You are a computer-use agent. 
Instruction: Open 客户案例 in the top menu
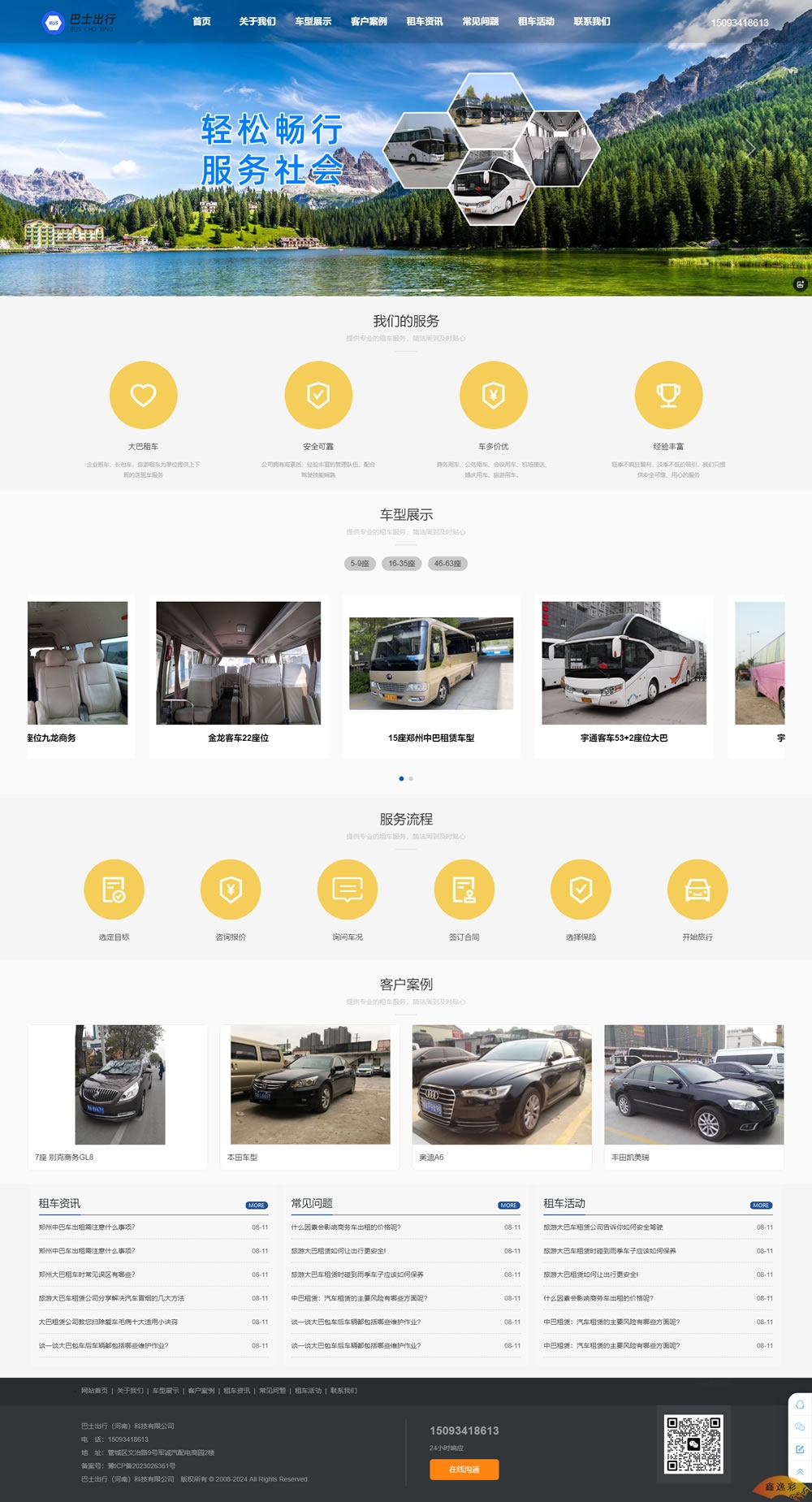[369, 22]
